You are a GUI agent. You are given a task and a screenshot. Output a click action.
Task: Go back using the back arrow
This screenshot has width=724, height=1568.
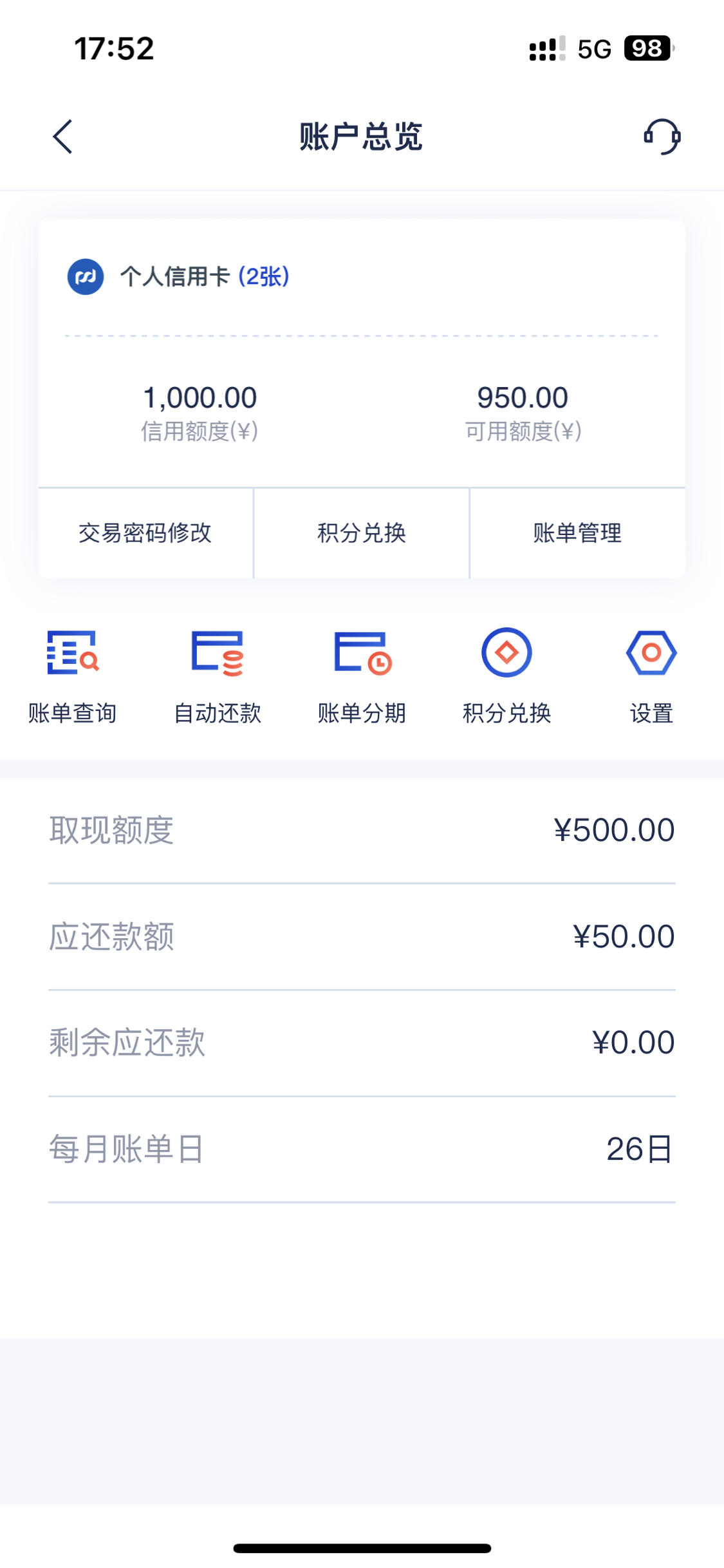62,137
